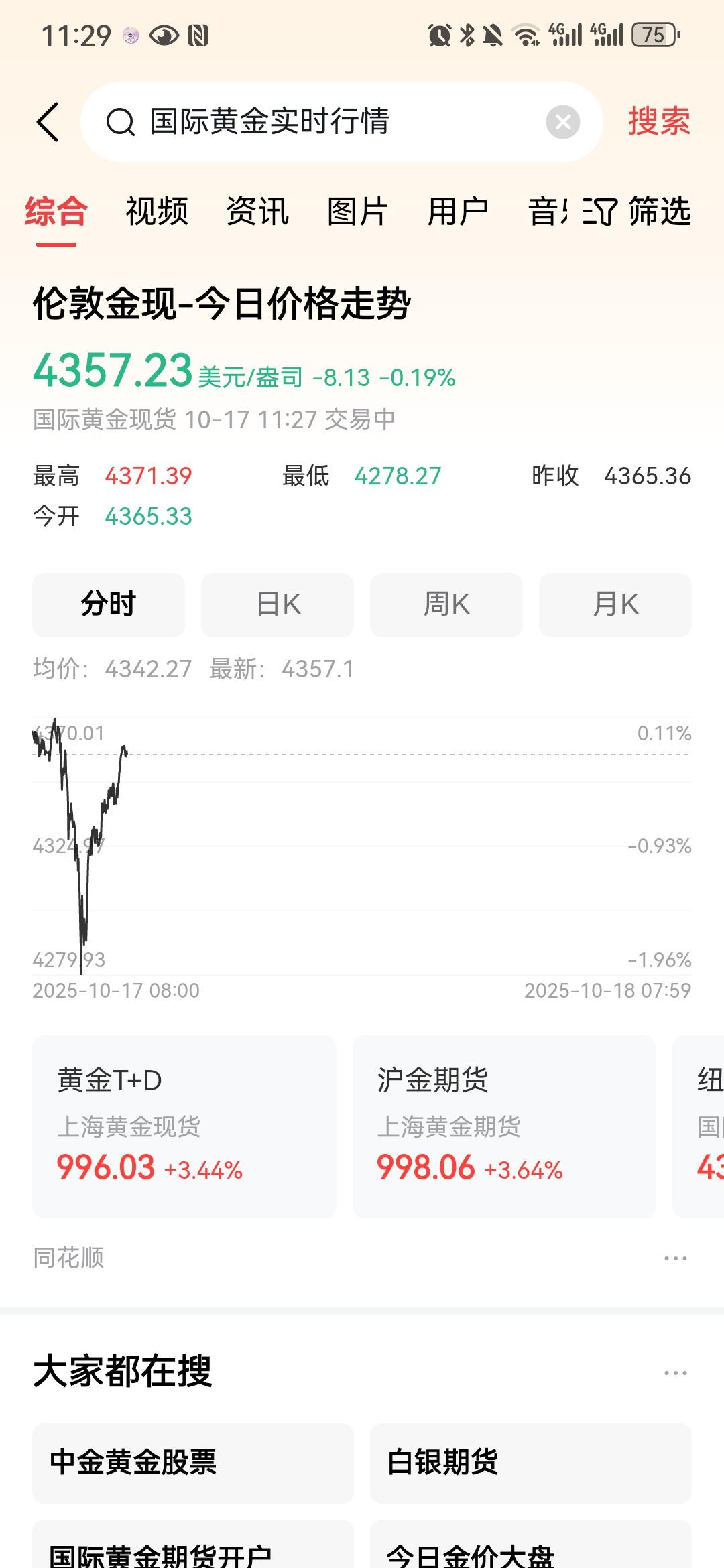Go back using the arrow icon
The width and height of the screenshot is (724, 1568).
(x=48, y=122)
